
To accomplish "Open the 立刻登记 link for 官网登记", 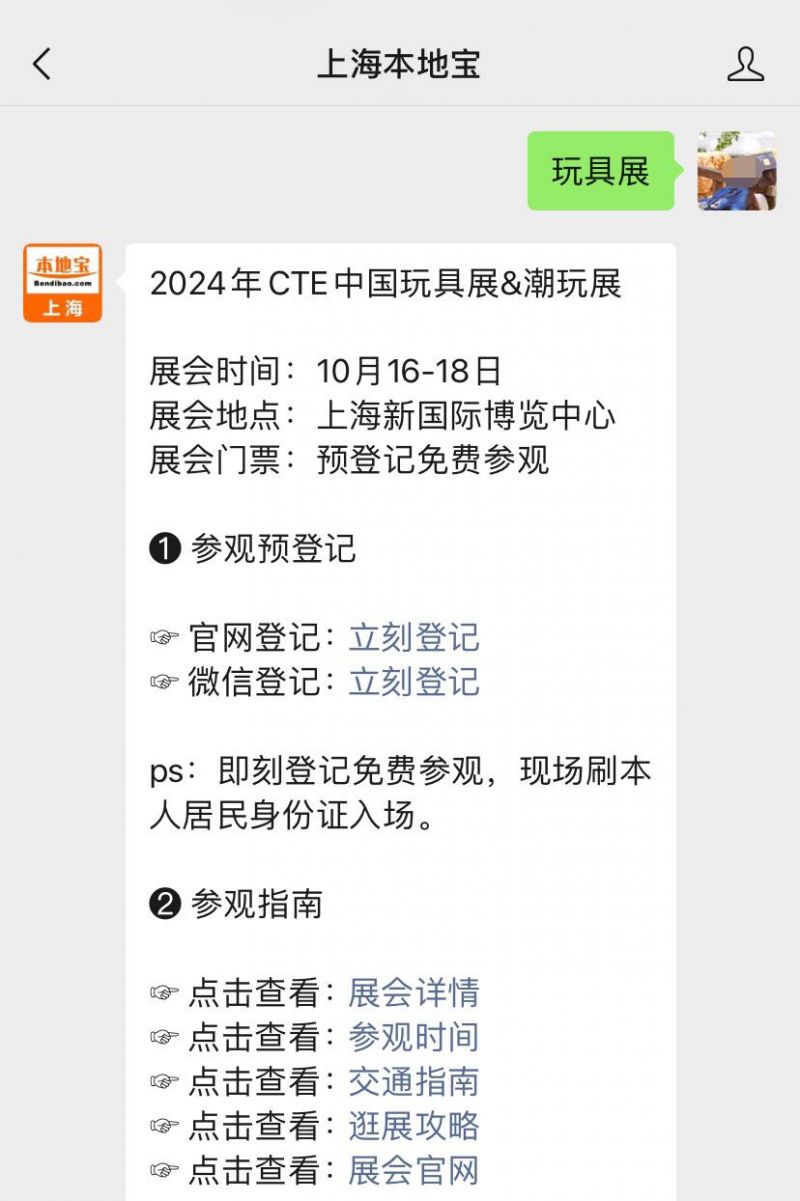I will [x=414, y=636].
